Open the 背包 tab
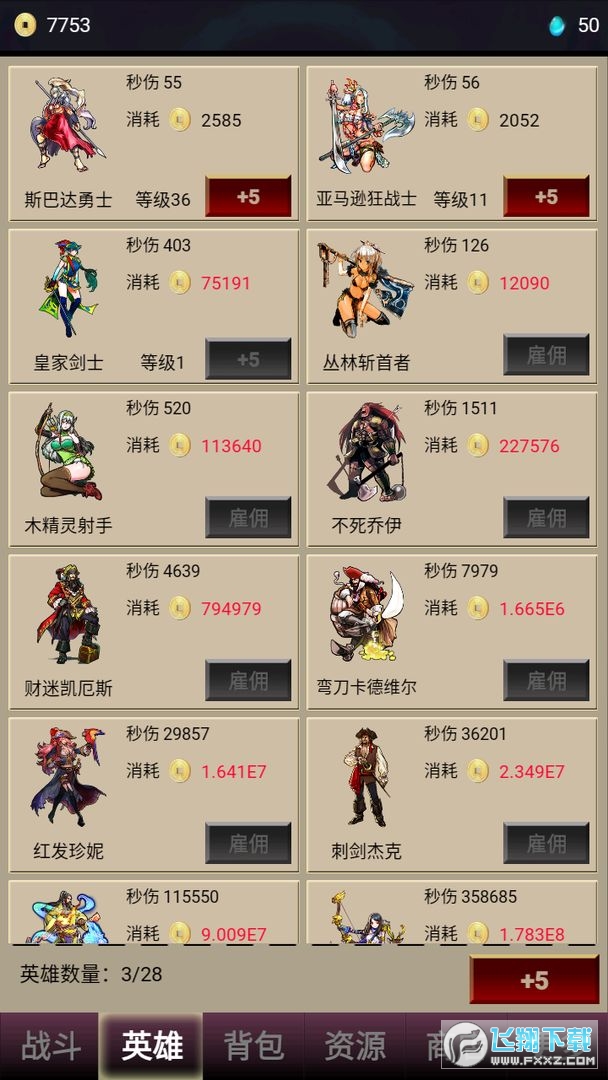This screenshot has height=1080, width=608. pyautogui.click(x=254, y=1047)
